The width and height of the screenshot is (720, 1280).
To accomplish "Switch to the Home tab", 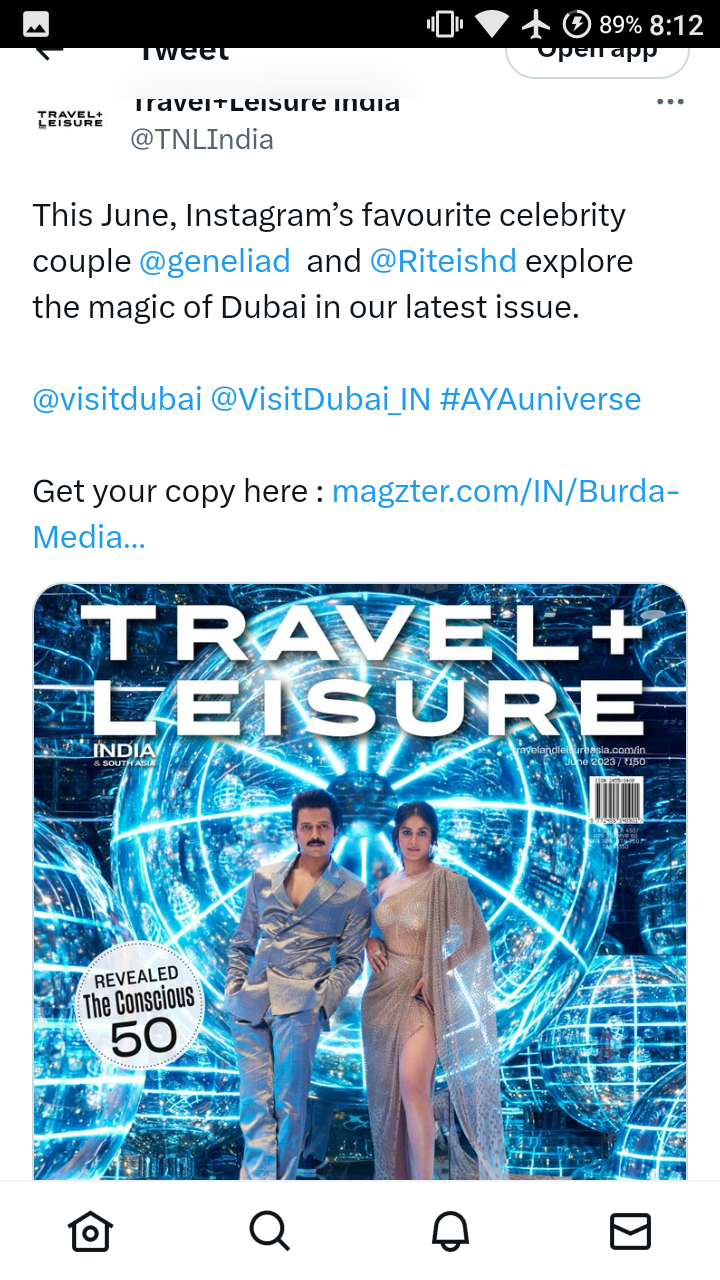I will (x=90, y=1231).
